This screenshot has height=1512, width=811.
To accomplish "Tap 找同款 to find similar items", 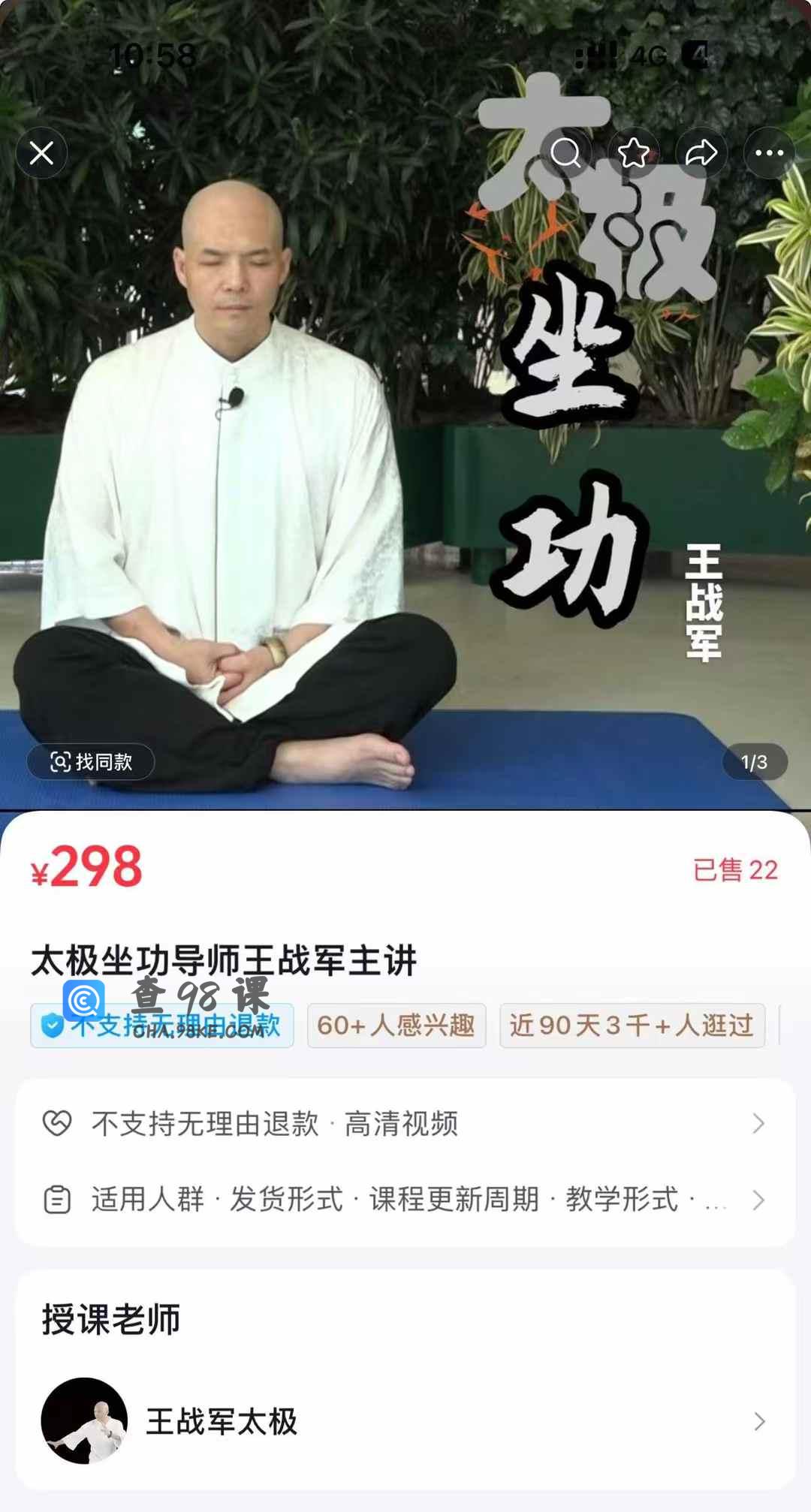I will tap(91, 762).
